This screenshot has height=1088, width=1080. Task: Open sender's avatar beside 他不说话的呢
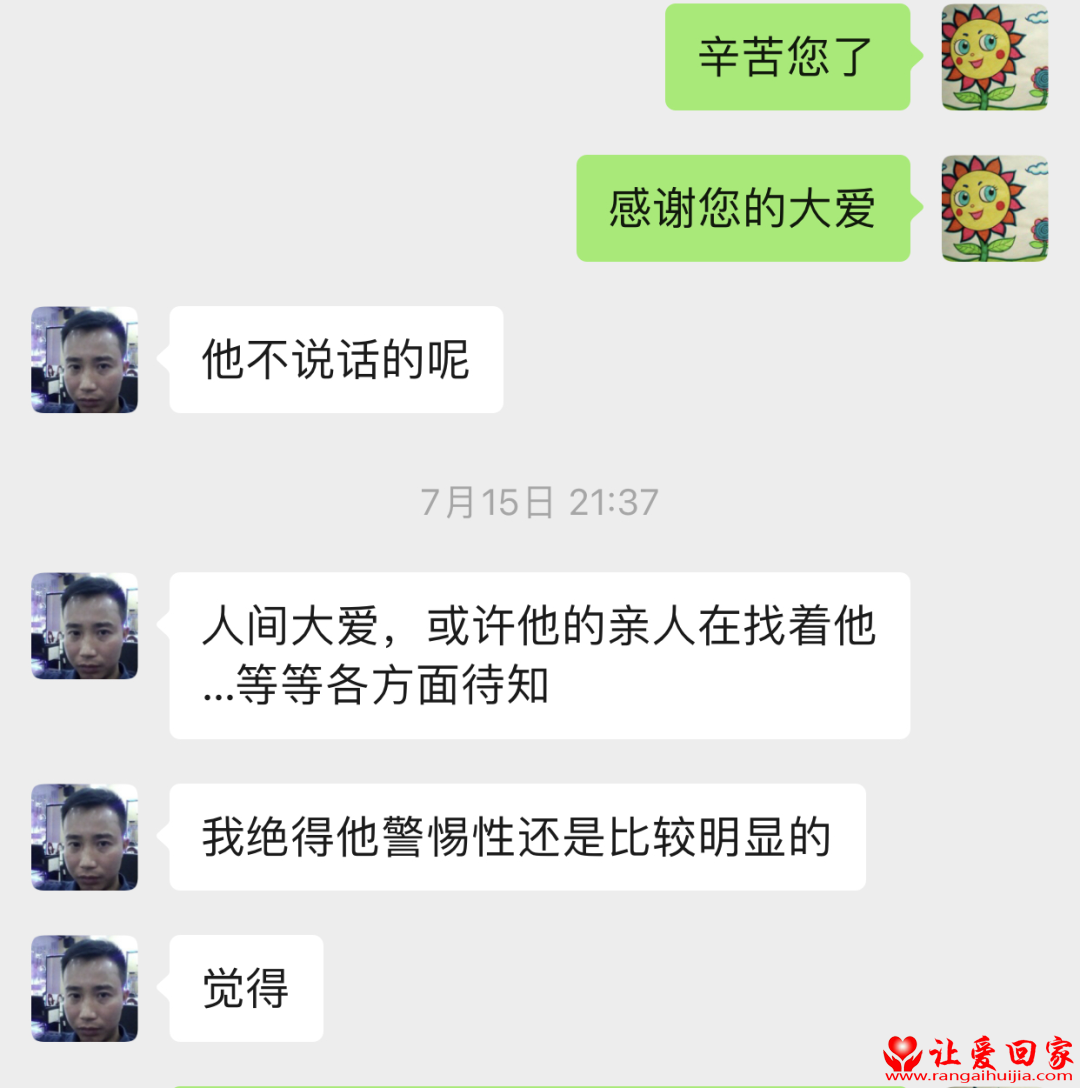tap(85, 360)
